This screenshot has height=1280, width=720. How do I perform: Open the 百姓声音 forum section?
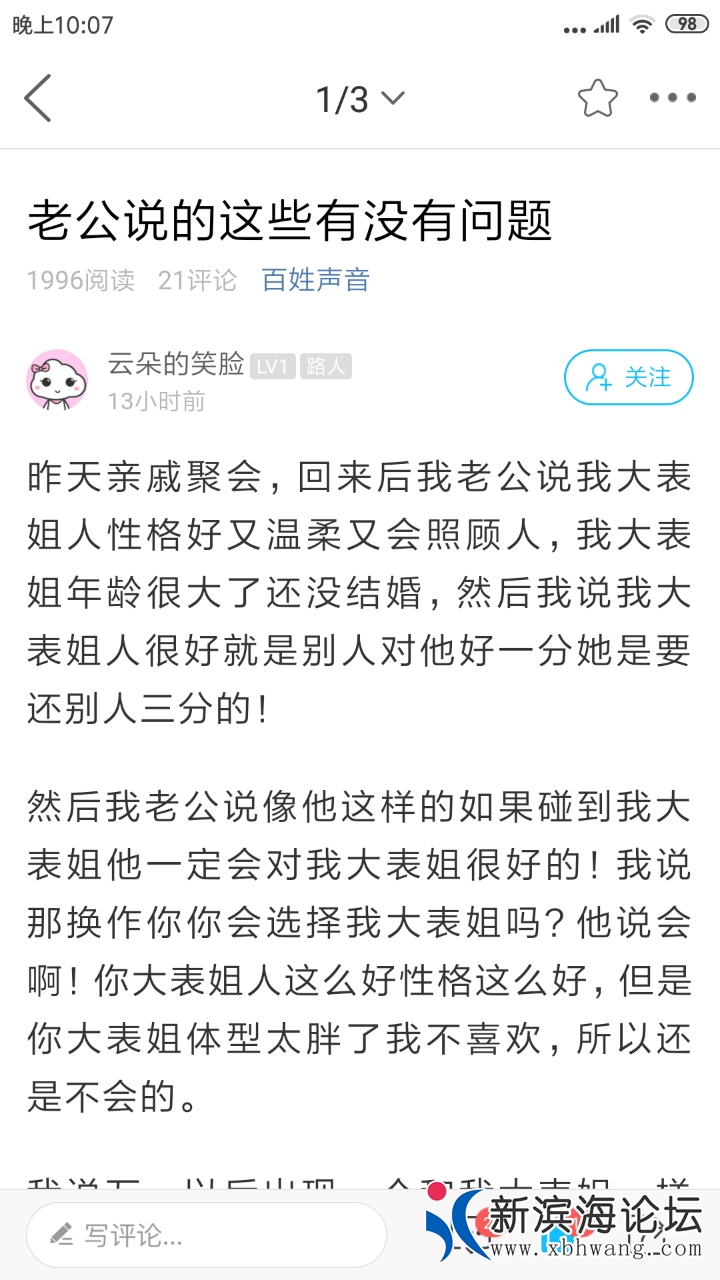[315, 280]
